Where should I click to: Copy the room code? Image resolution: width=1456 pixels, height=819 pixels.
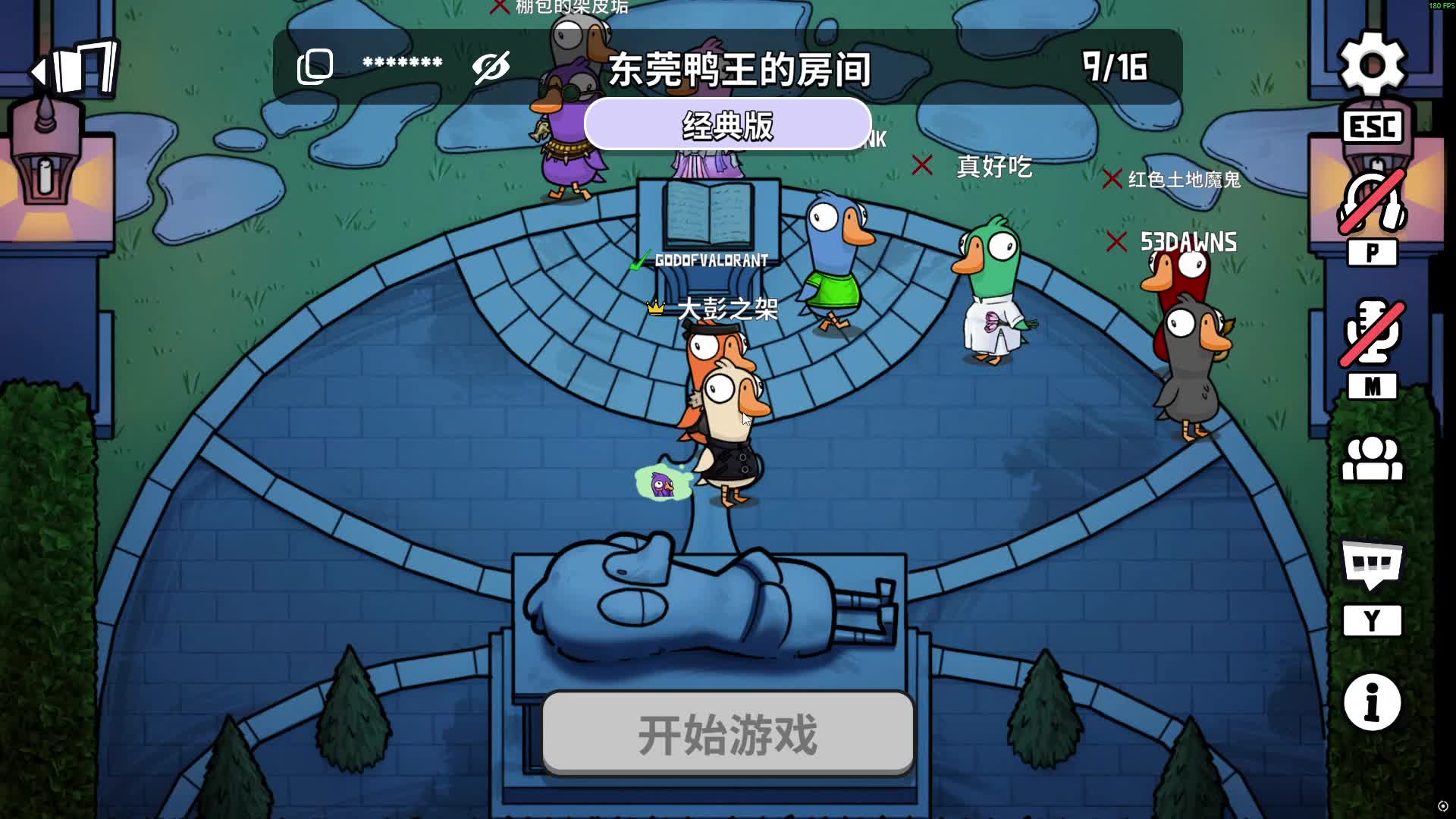point(315,67)
